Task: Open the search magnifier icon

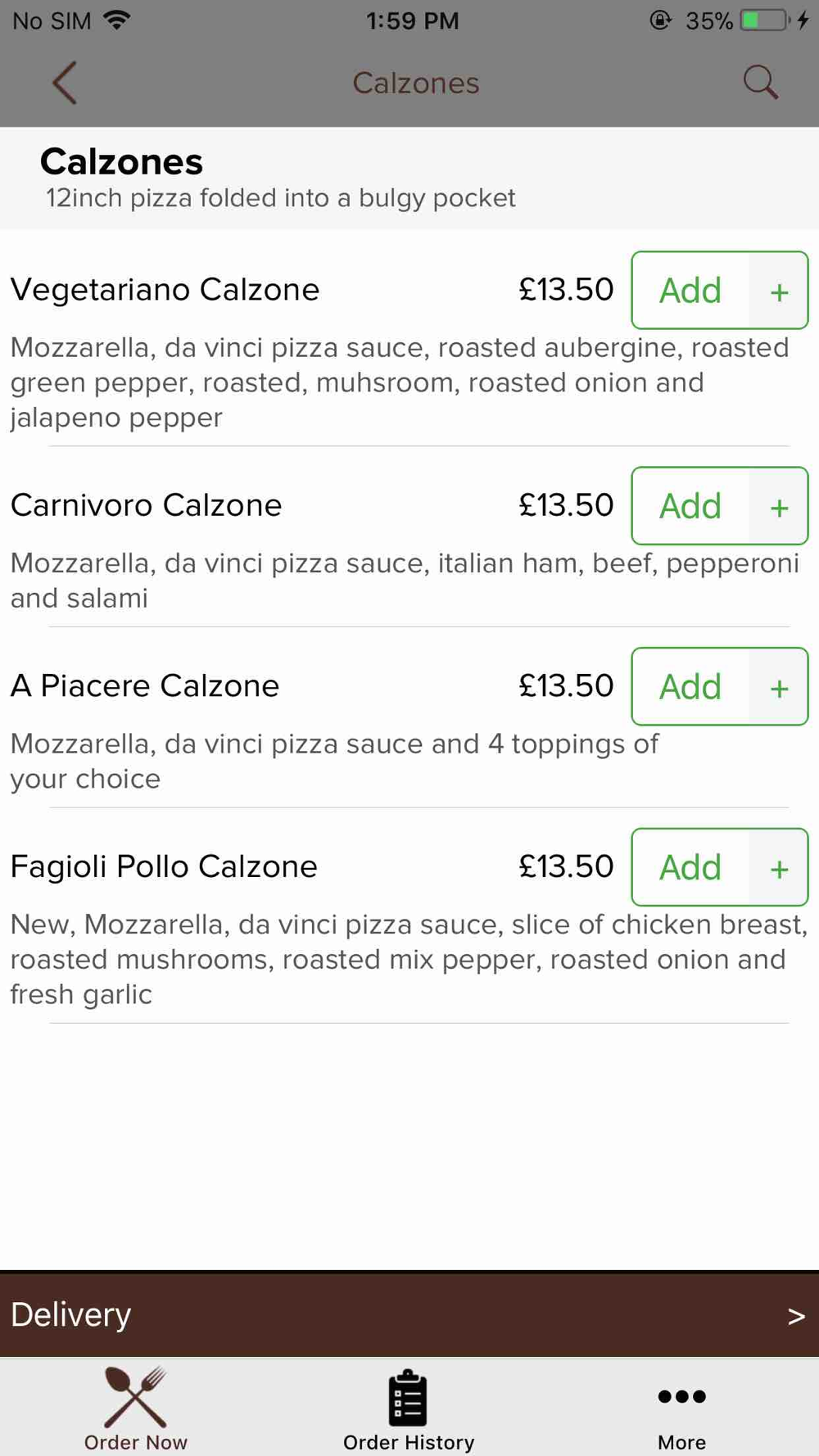Action: pos(760,83)
